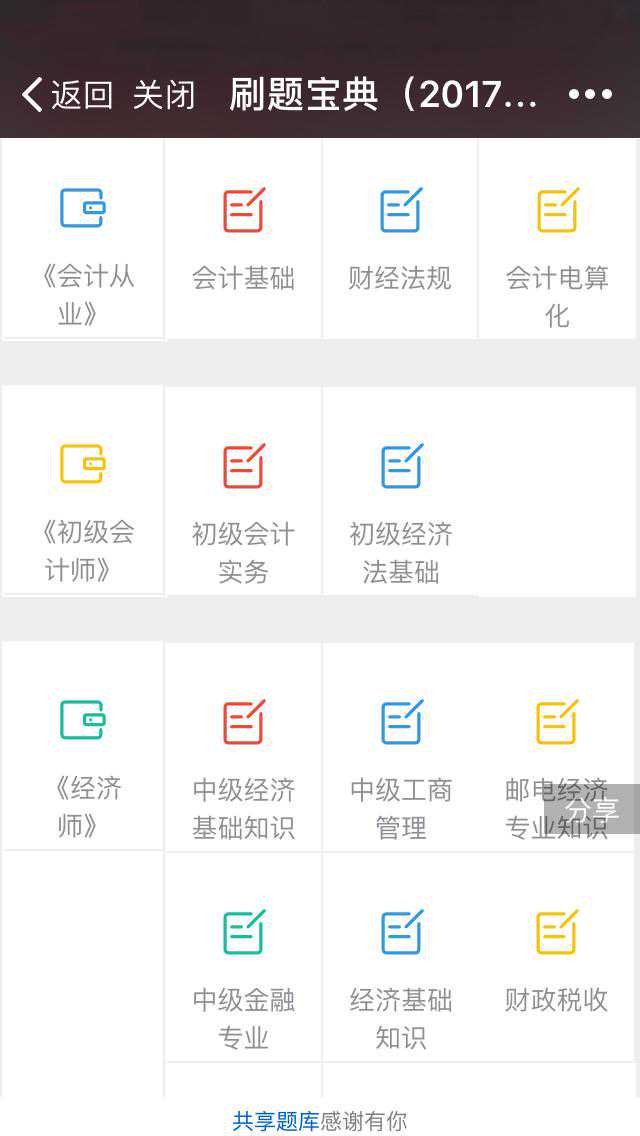
Task: Open 财经法规 practice set
Action: click(400, 240)
